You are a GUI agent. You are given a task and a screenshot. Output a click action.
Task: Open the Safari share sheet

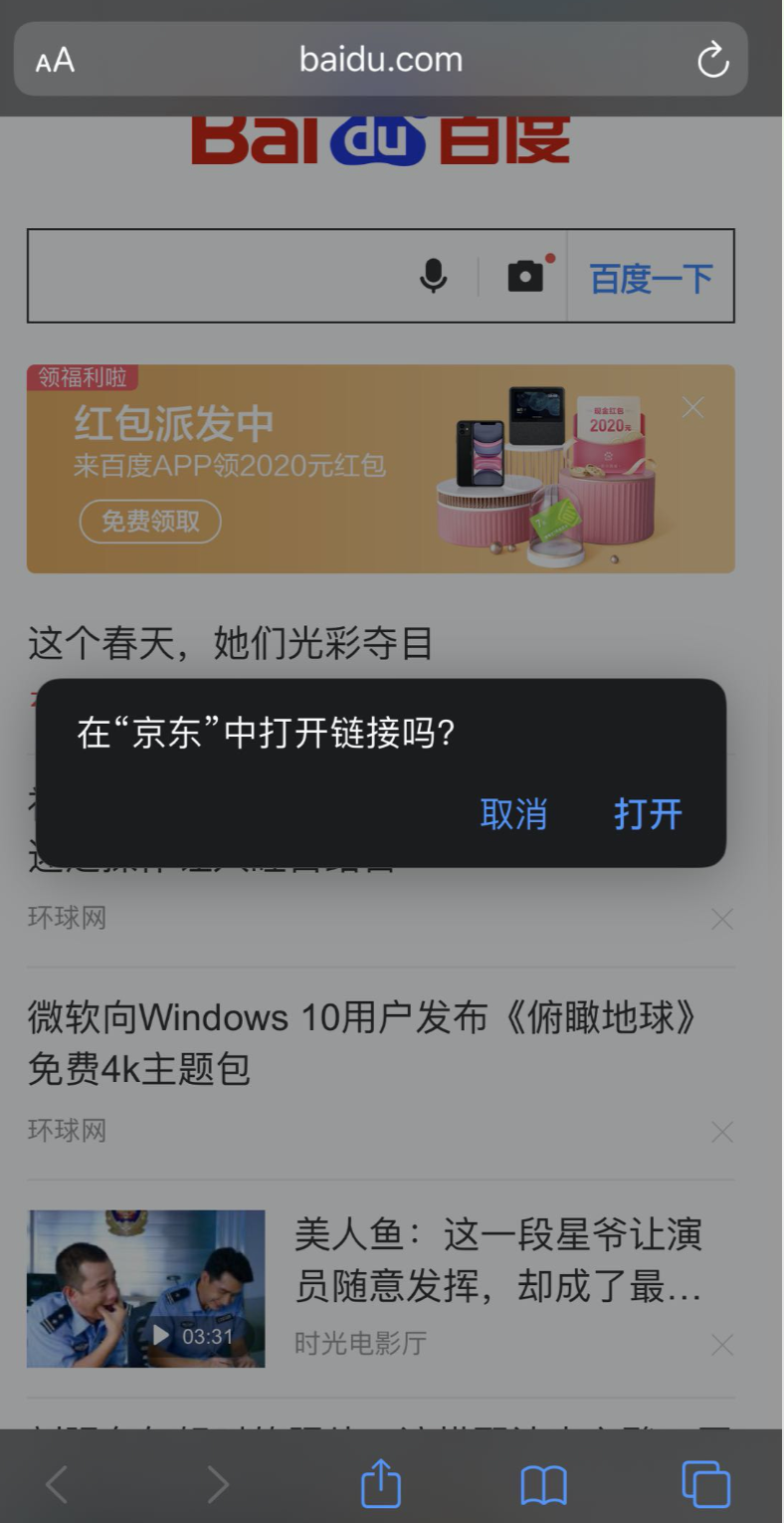[380, 1484]
